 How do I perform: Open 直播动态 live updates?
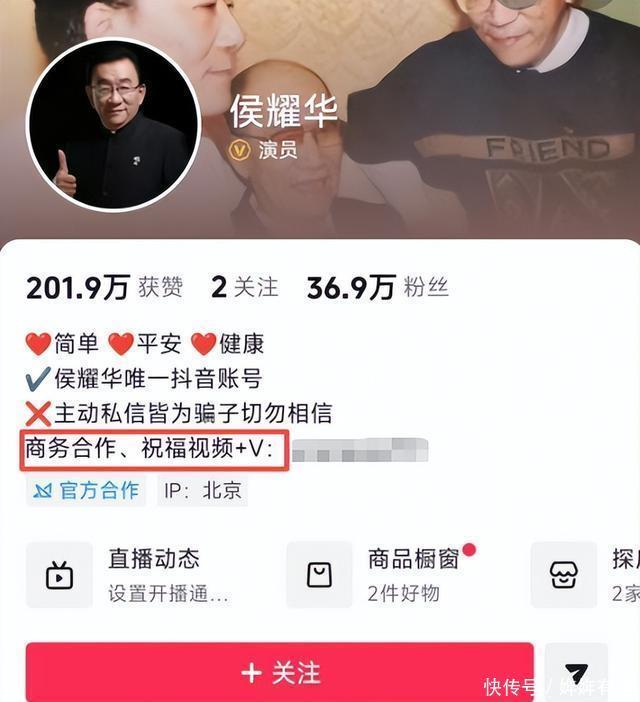click(x=130, y=575)
